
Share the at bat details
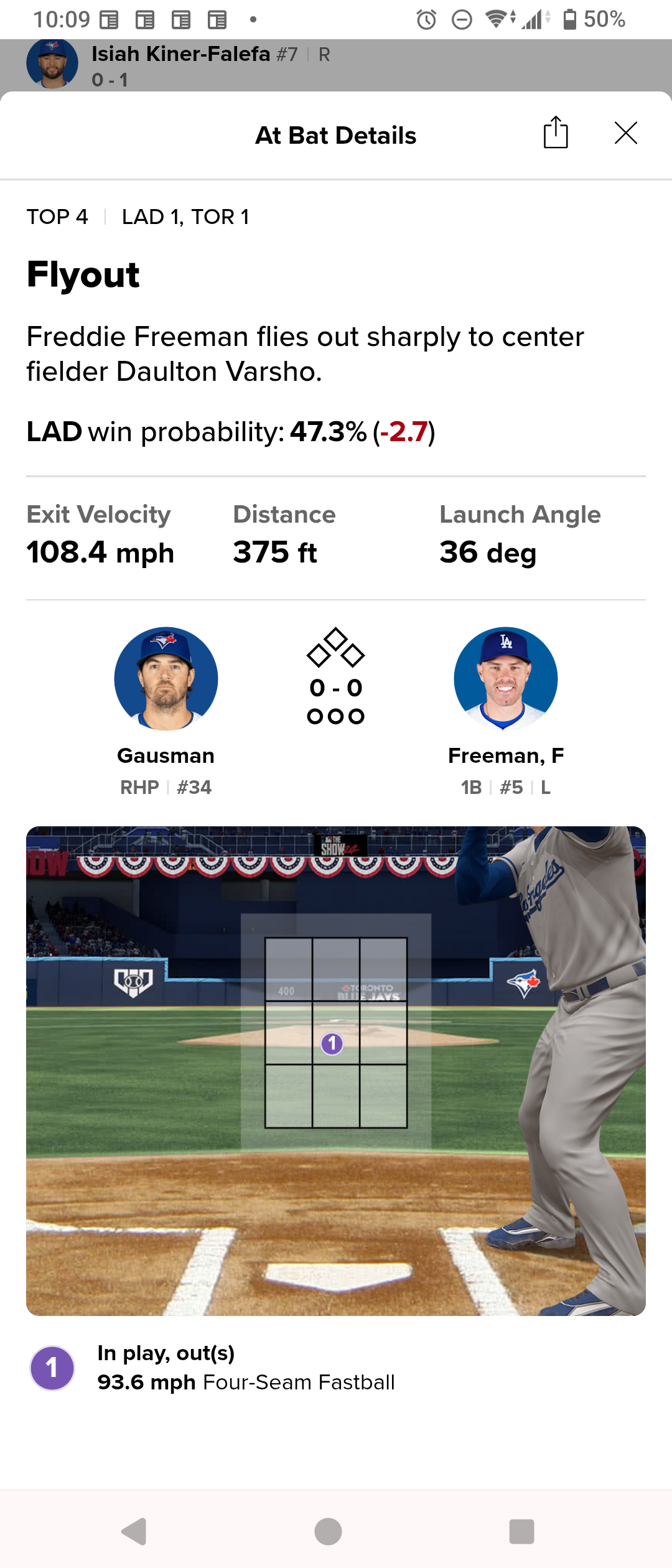click(556, 133)
